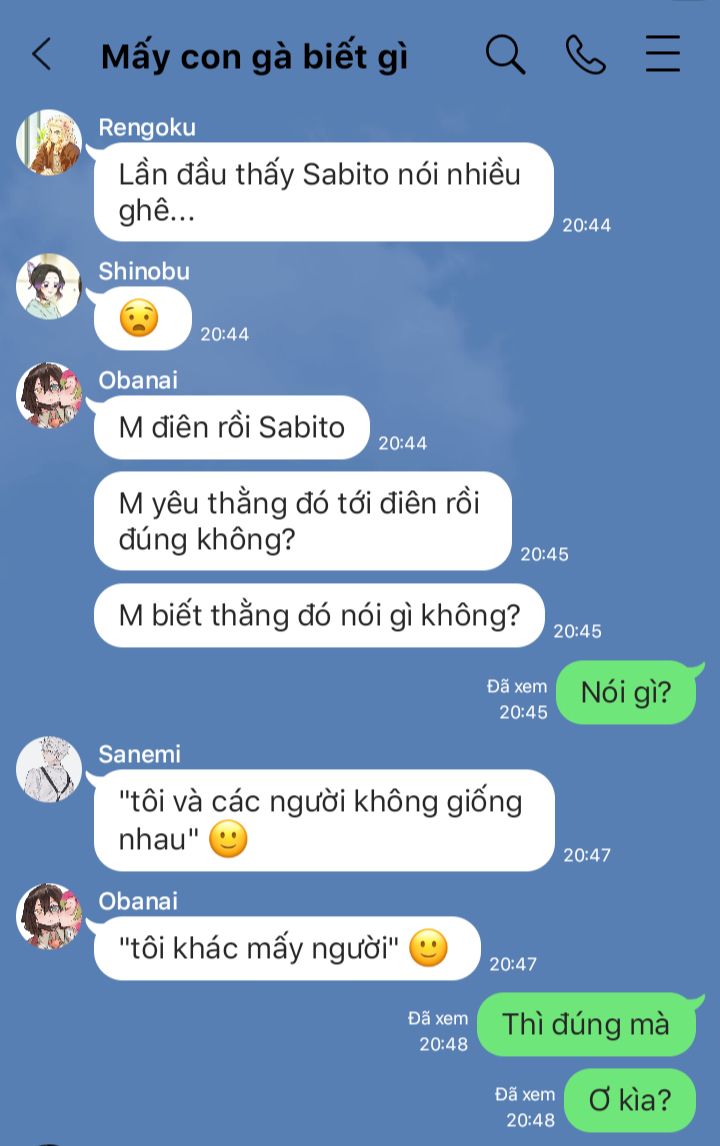Open Rengoku's profile picture
This screenshot has height=1146, width=720.
click(49, 143)
